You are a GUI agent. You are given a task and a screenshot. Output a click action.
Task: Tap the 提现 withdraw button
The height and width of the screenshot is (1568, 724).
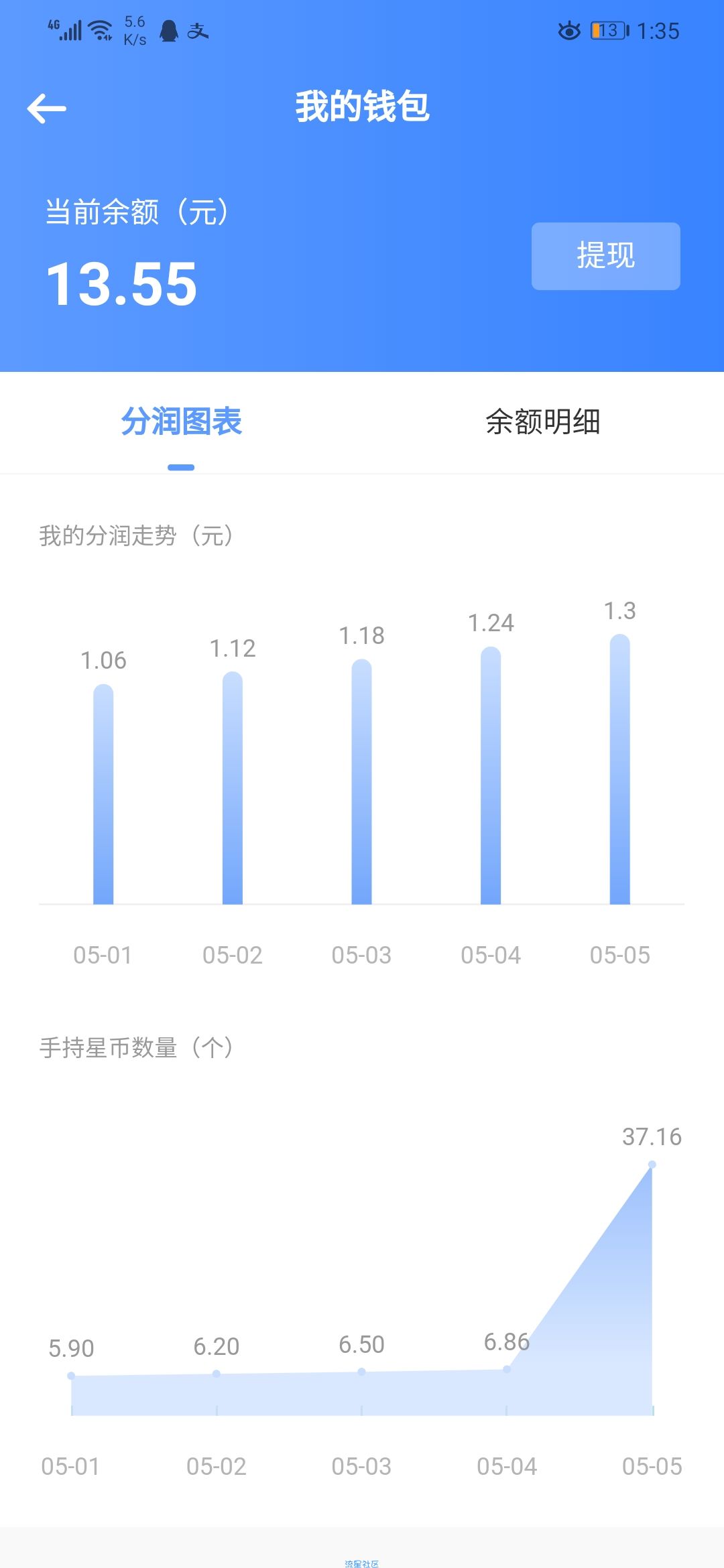[x=606, y=256]
